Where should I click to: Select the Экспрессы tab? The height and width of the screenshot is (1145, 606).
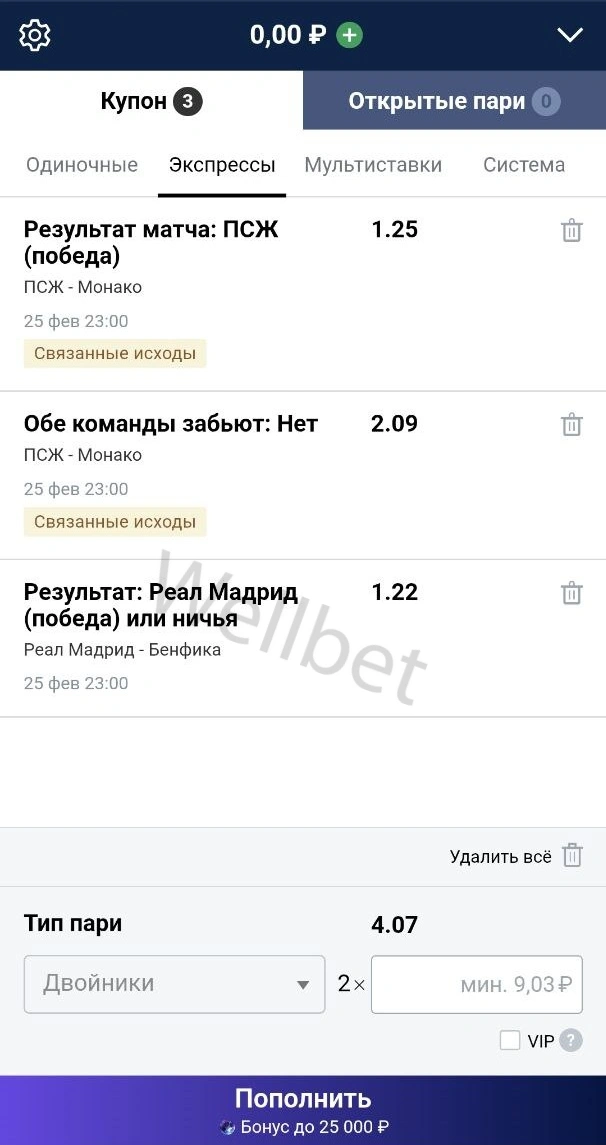click(x=222, y=165)
